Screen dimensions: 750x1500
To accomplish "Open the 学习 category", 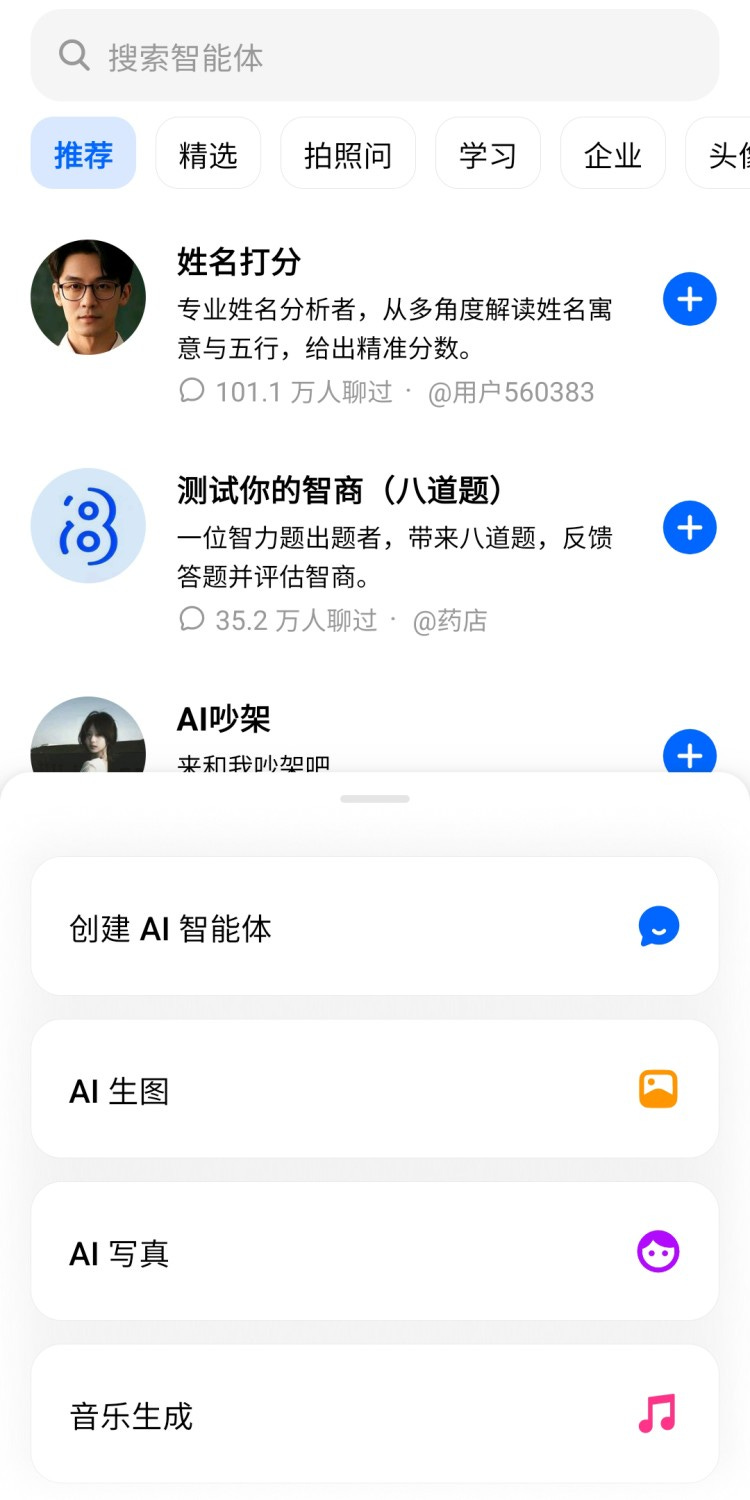I will tap(487, 153).
